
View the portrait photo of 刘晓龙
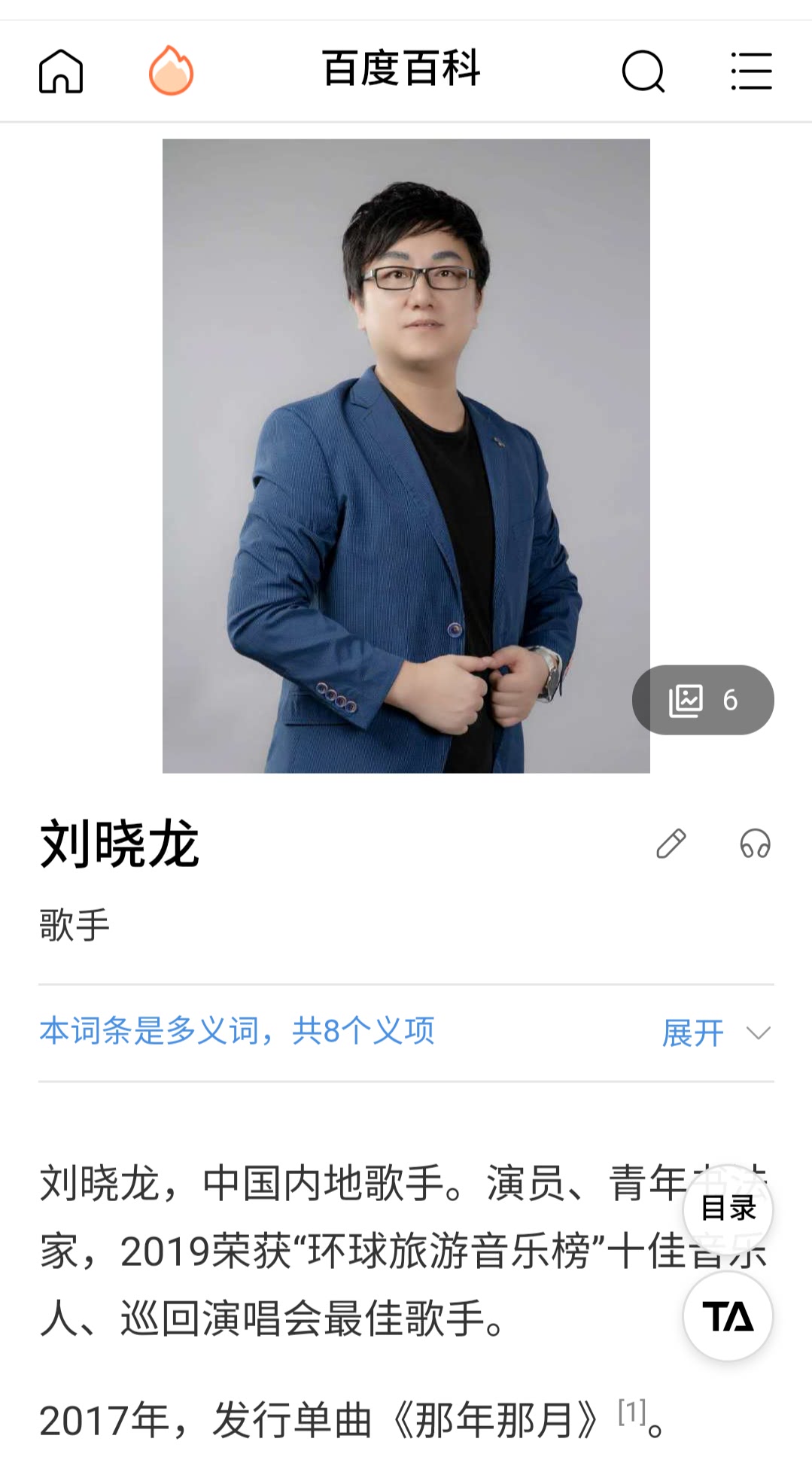406,452
